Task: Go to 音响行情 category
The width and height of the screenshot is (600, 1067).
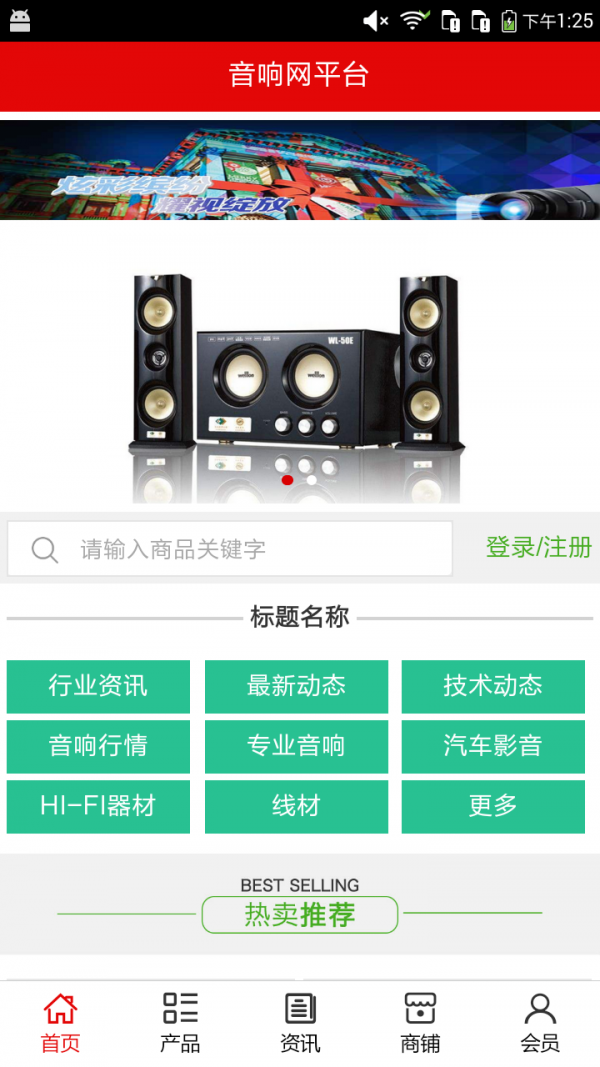Action: pos(98,746)
